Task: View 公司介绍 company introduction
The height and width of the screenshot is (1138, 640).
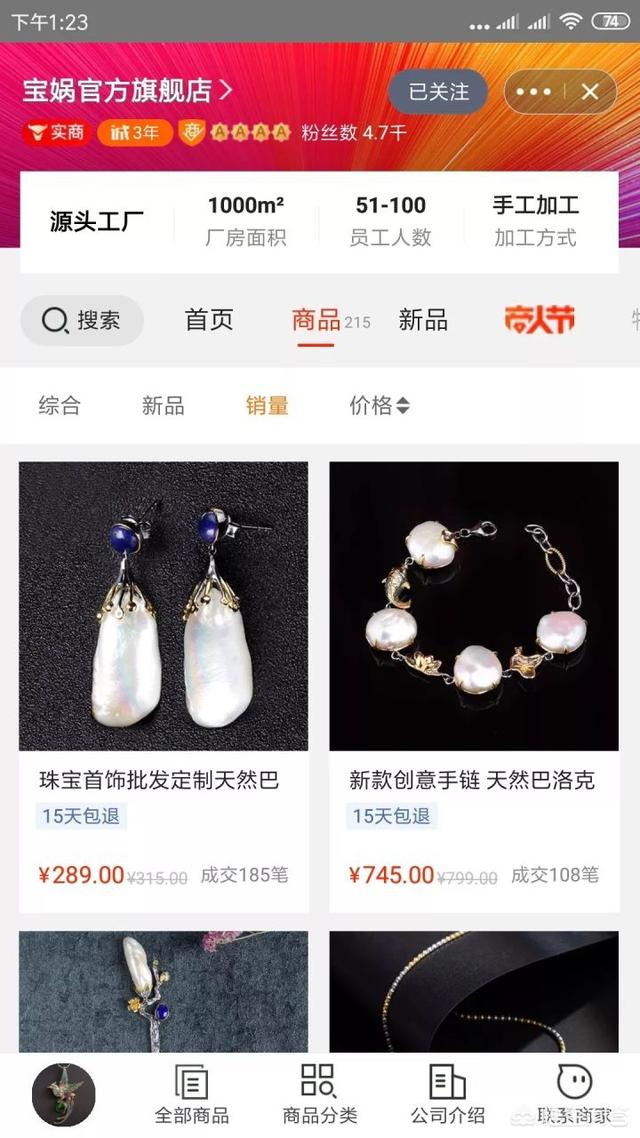Action: pos(447,1094)
